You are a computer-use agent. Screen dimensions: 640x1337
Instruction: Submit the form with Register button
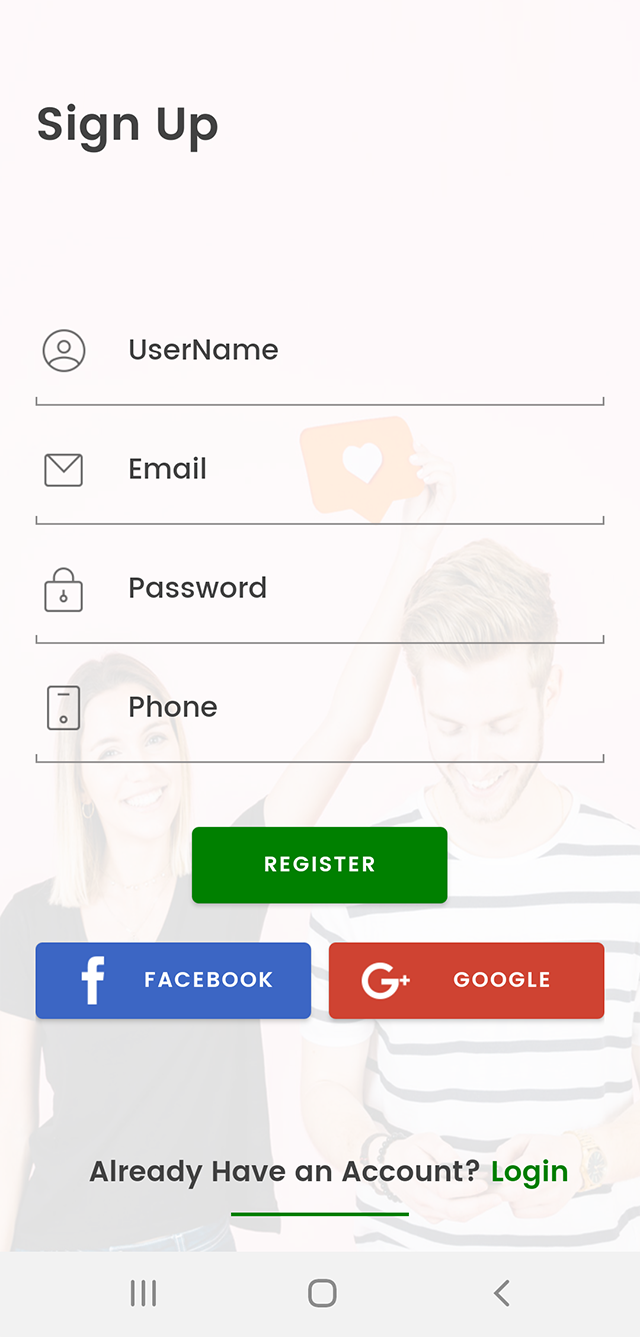pos(319,865)
